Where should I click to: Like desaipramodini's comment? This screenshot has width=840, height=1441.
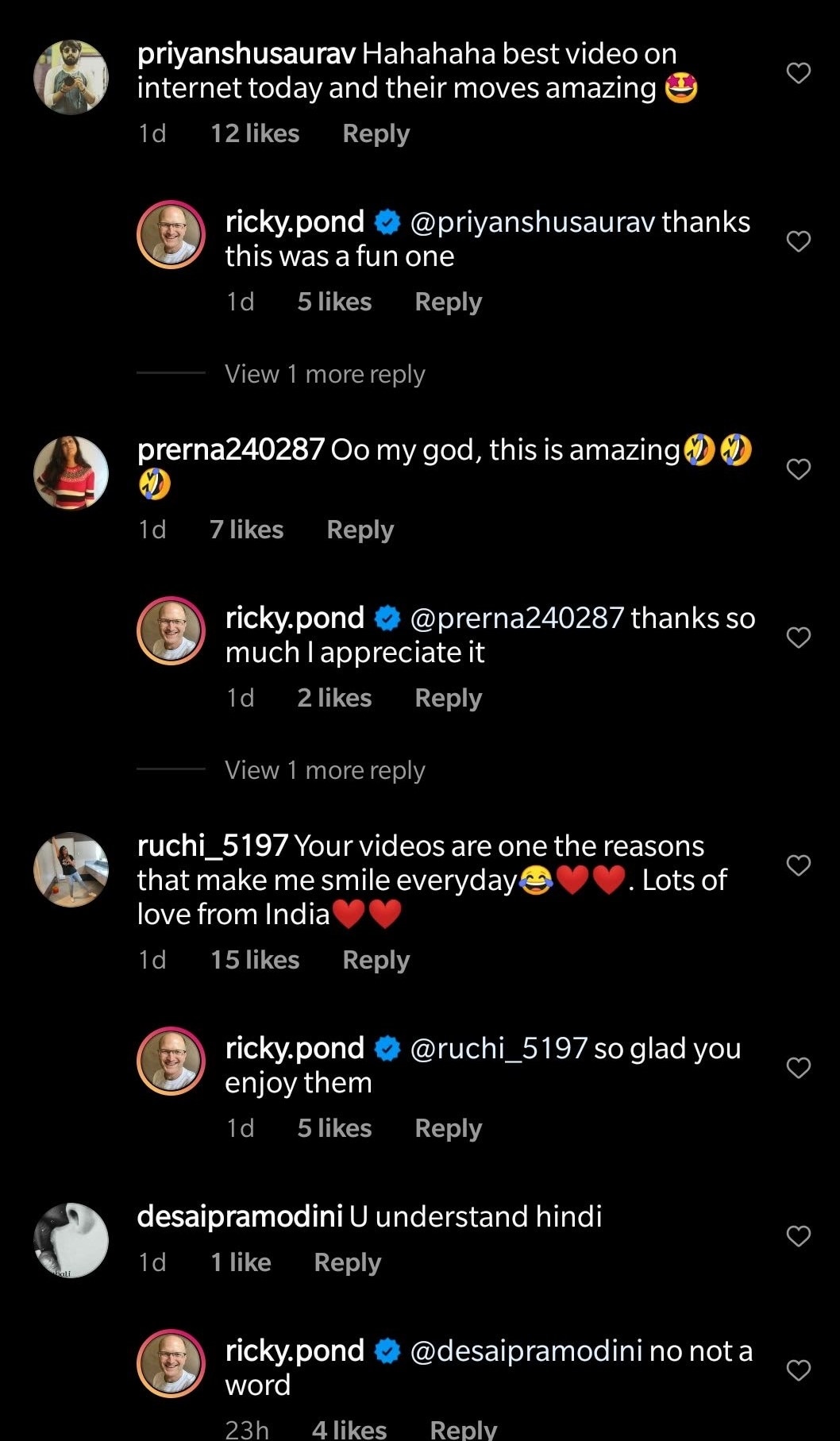pos(798,1236)
